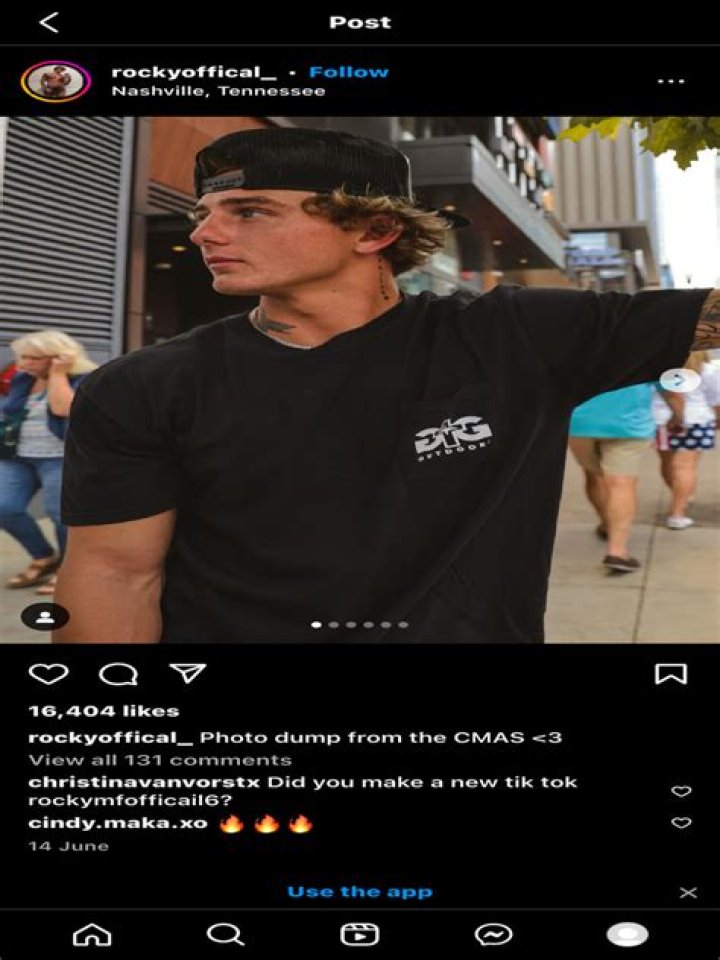This screenshot has height=960, width=720.
Task: Tap the Use the app button
Action: [360, 891]
